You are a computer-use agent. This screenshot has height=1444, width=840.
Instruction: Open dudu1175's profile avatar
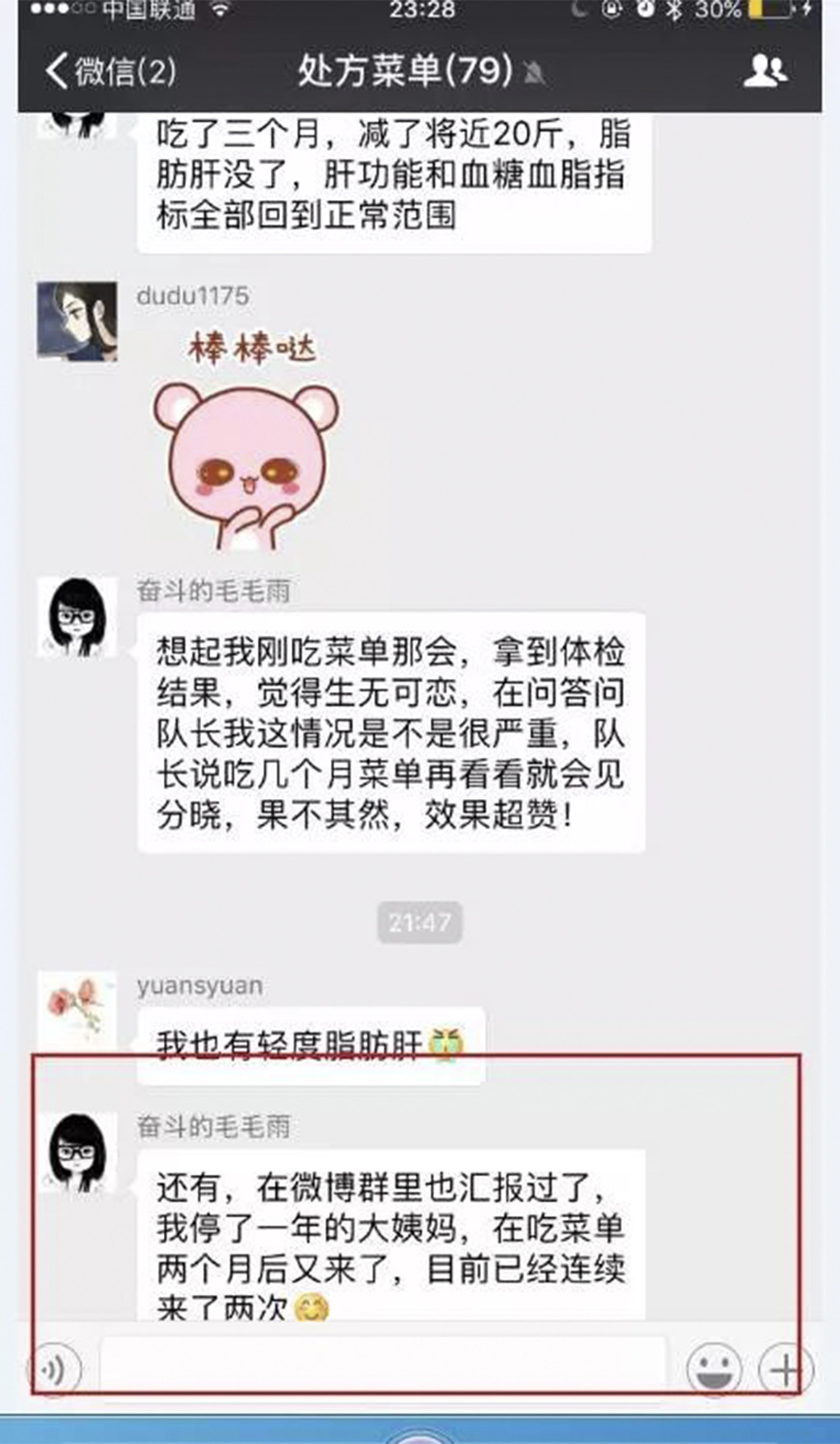77,321
